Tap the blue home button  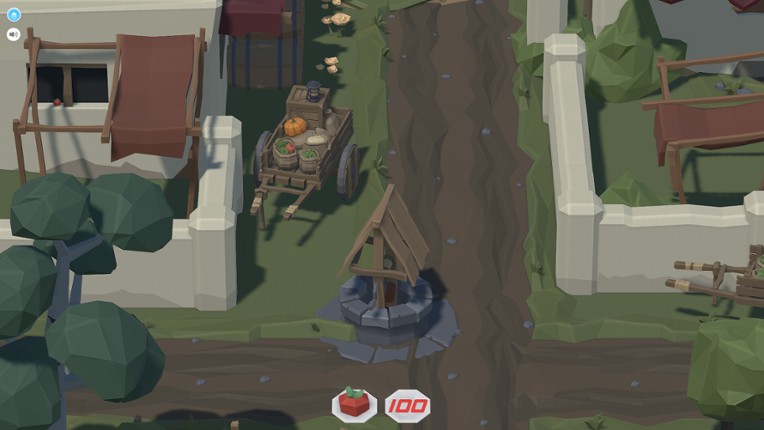13,14
